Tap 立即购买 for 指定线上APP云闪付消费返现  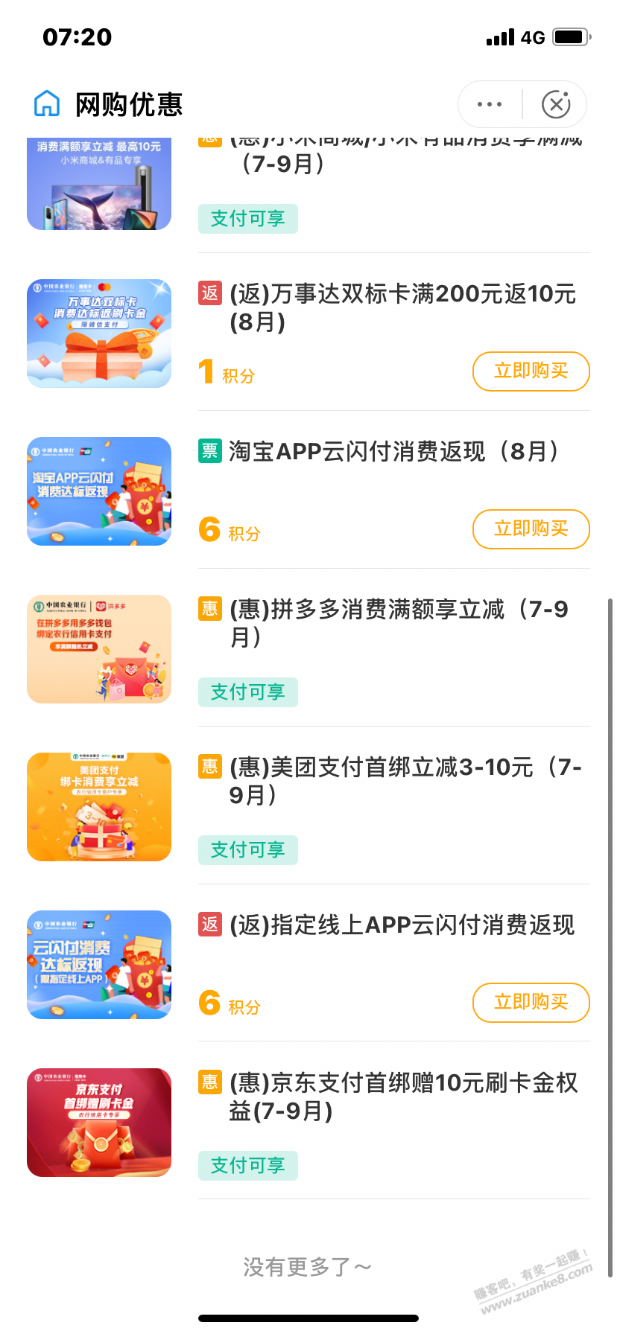coord(531,1002)
